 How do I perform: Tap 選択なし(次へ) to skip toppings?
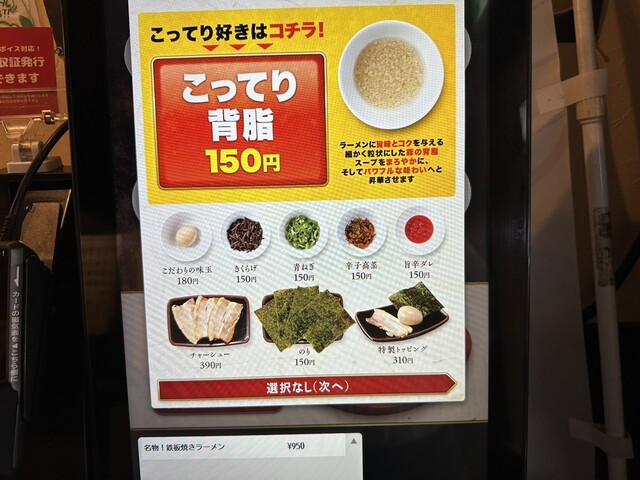(306, 386)
